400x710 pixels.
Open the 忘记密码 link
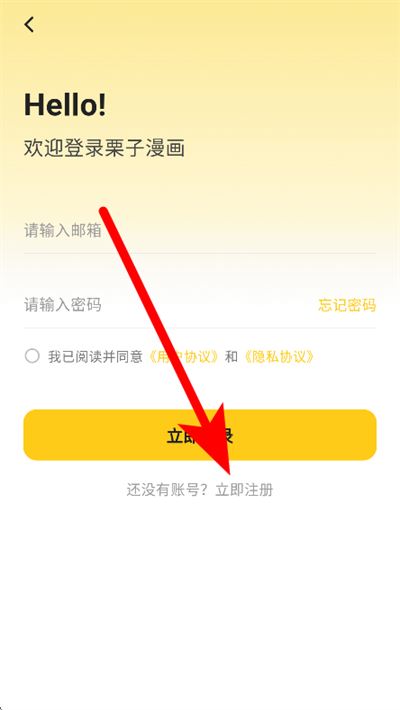click(x=347, y=305)
